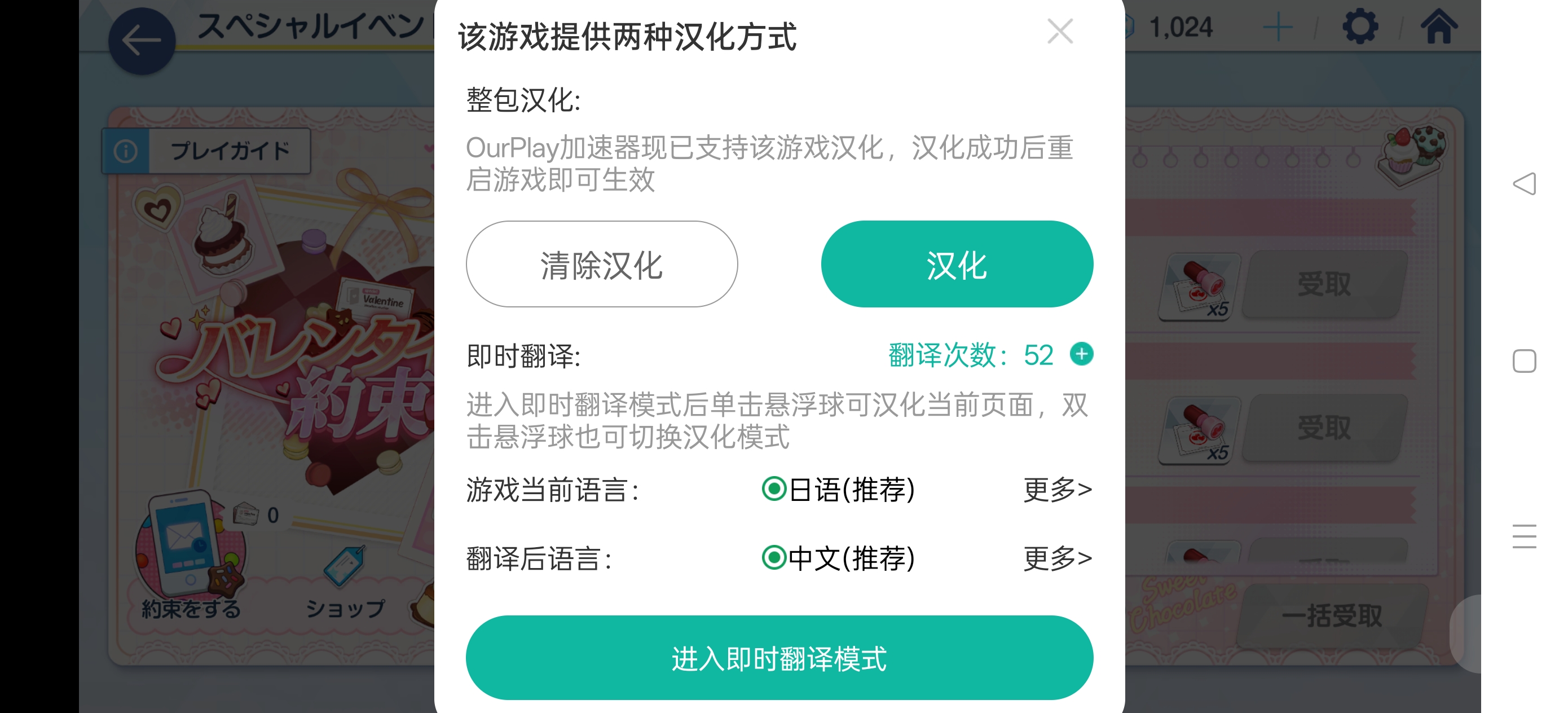Tap the 清除汉化 button
Image resolution: width=1568 pixels, height=713 pixels.
(601, 264)
